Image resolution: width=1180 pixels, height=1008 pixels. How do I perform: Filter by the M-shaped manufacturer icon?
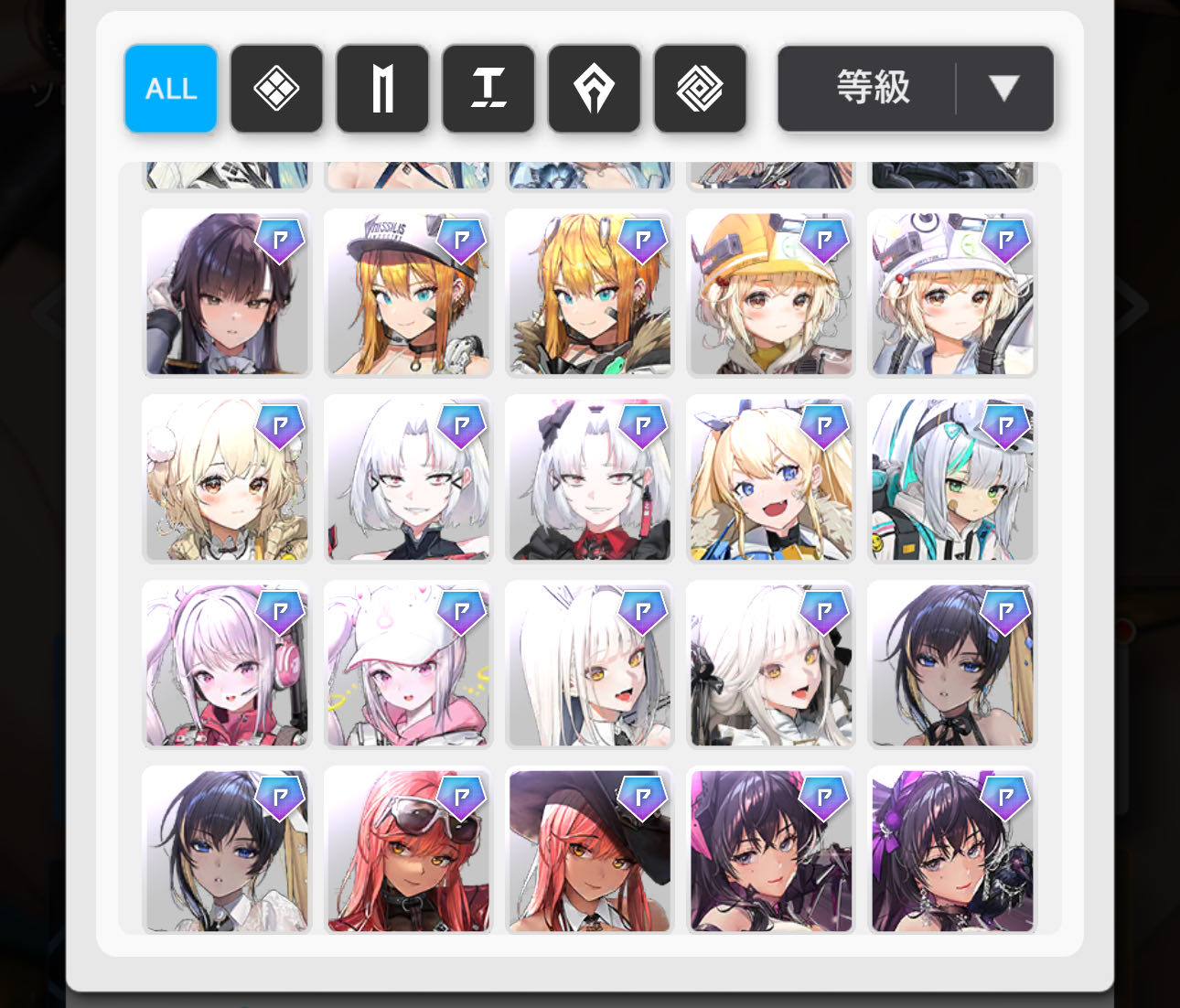point(382,89)
